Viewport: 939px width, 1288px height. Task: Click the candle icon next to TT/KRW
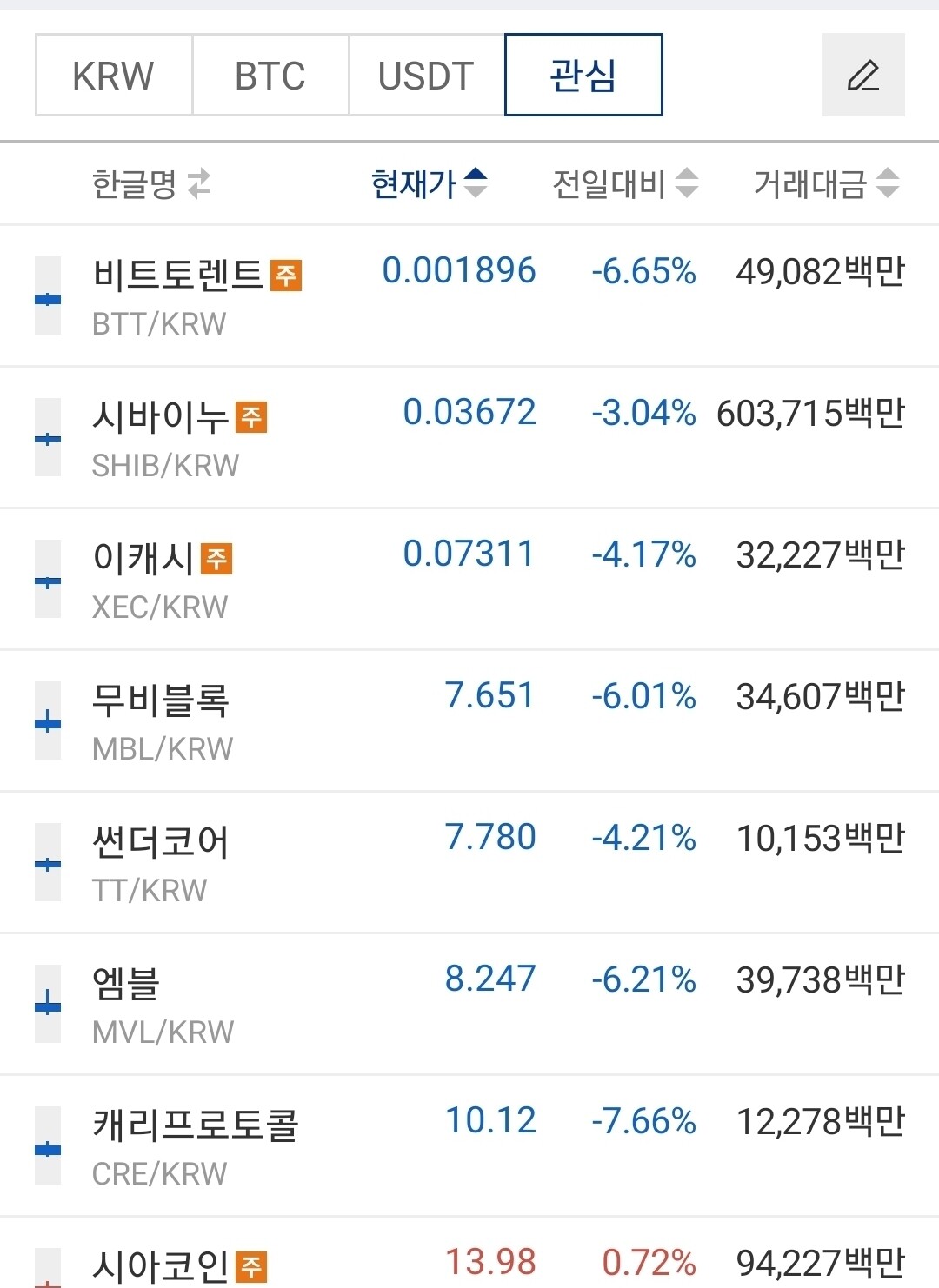point(47,863)
